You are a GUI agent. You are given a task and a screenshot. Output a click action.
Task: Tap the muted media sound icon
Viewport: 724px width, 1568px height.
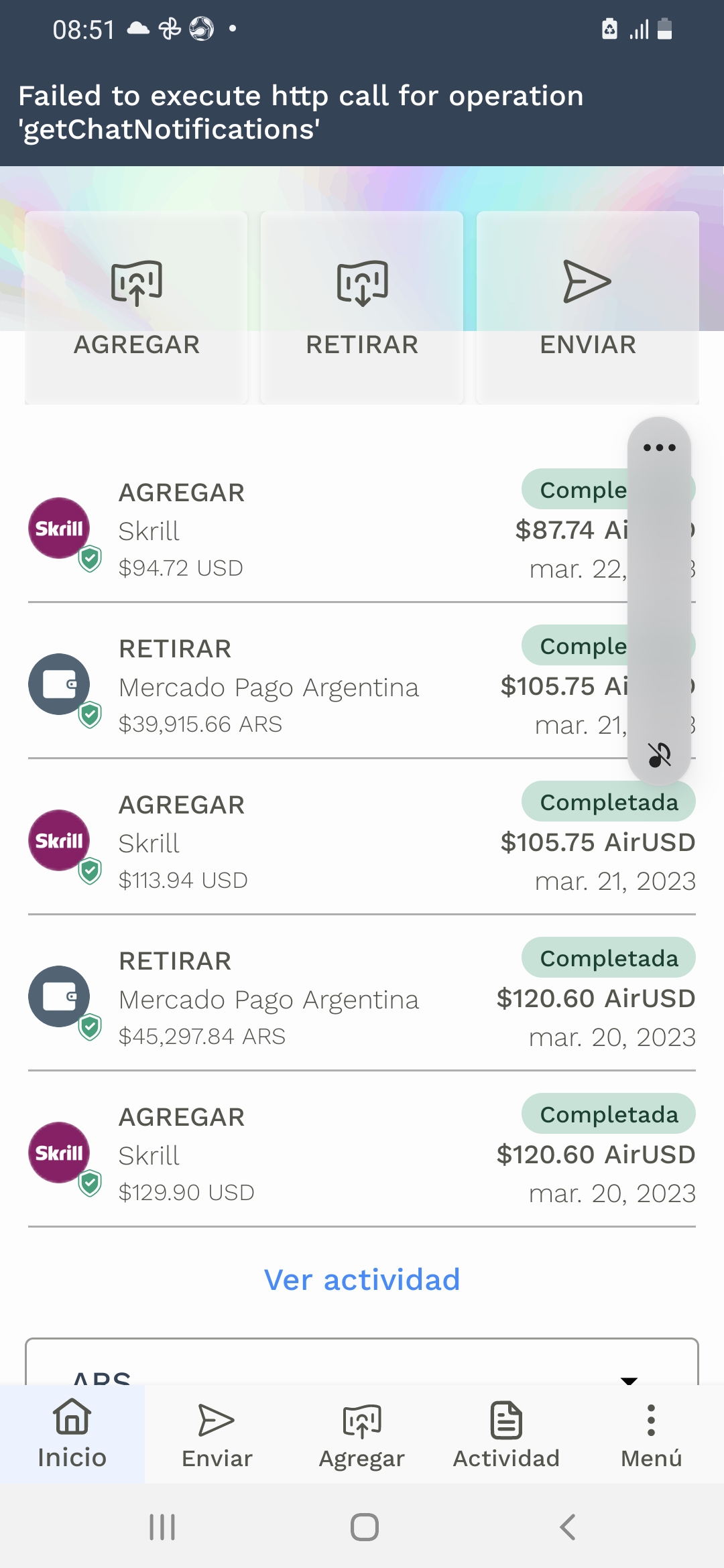coord(660,755)
